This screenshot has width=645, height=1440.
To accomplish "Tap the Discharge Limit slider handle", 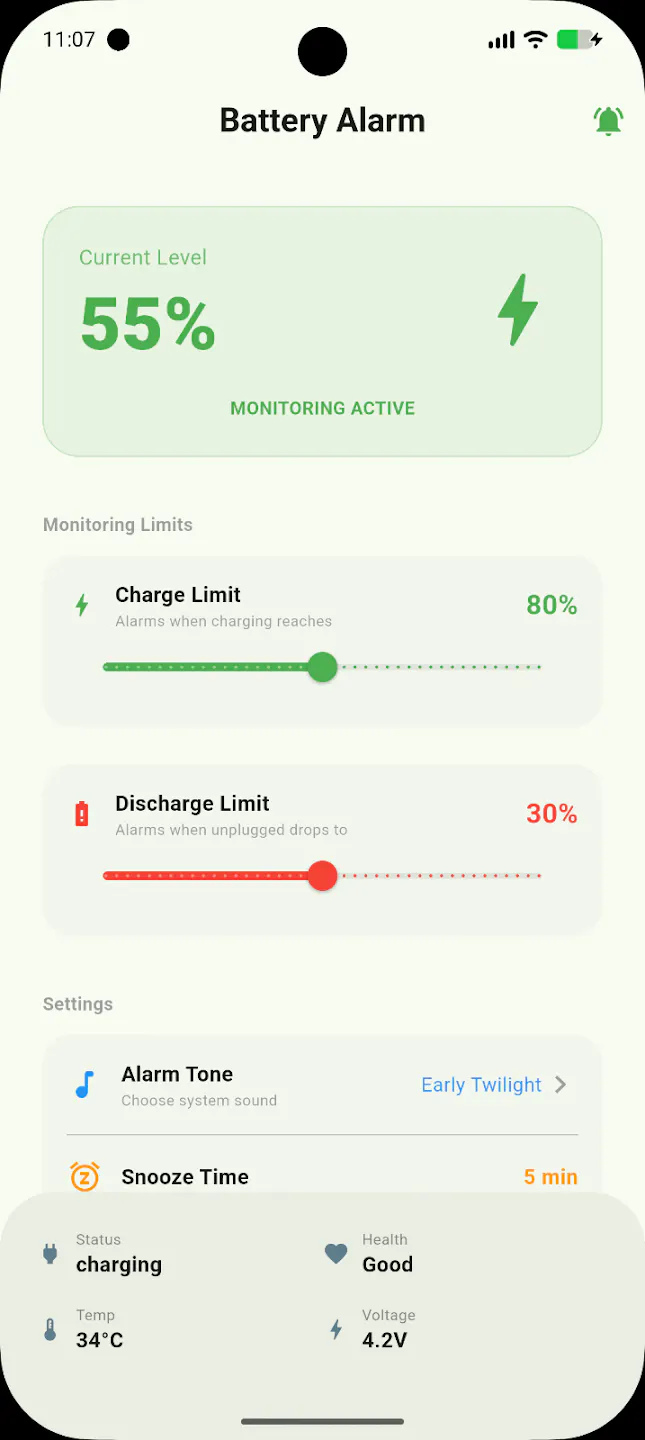I will pyautogui.click(x=322, y=875).
